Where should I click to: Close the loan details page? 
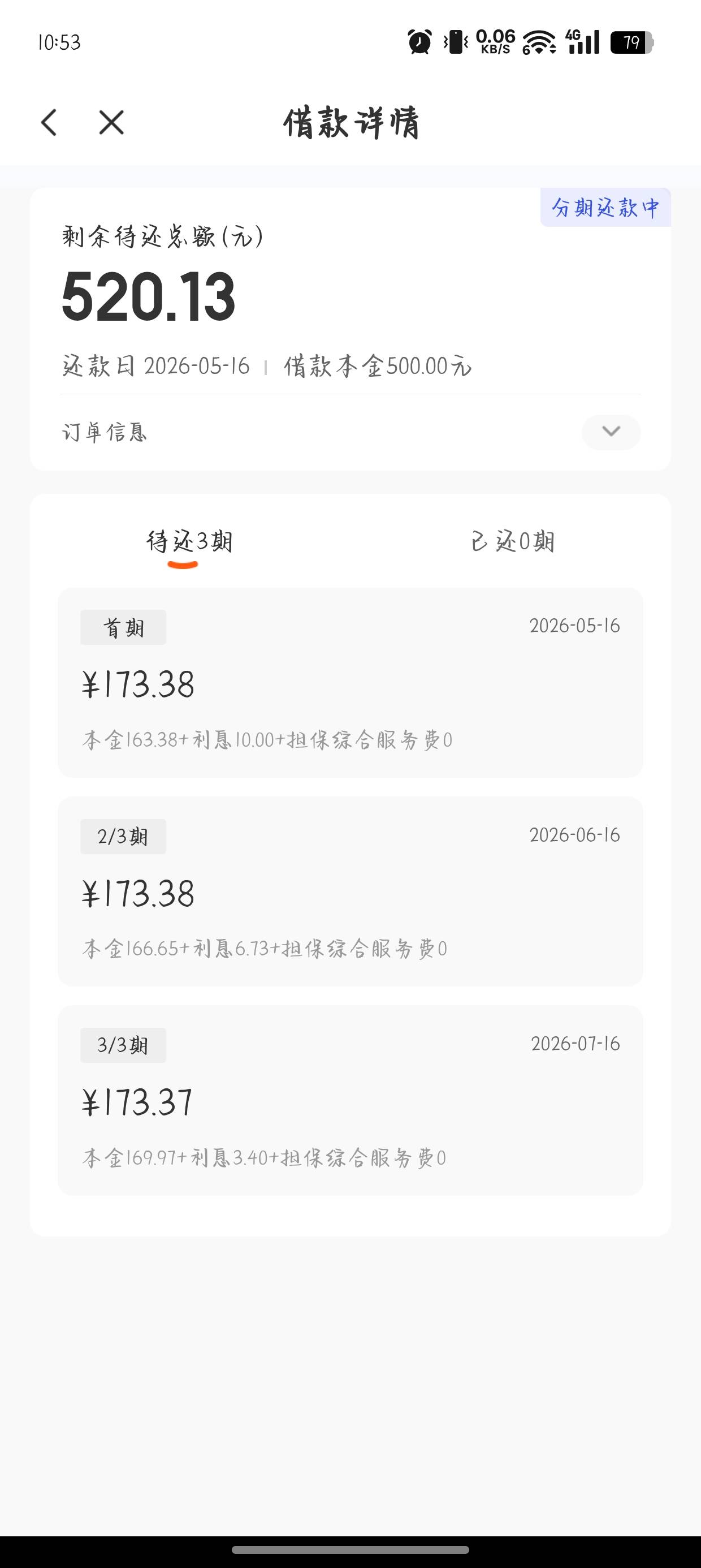(x=111, y=122)
